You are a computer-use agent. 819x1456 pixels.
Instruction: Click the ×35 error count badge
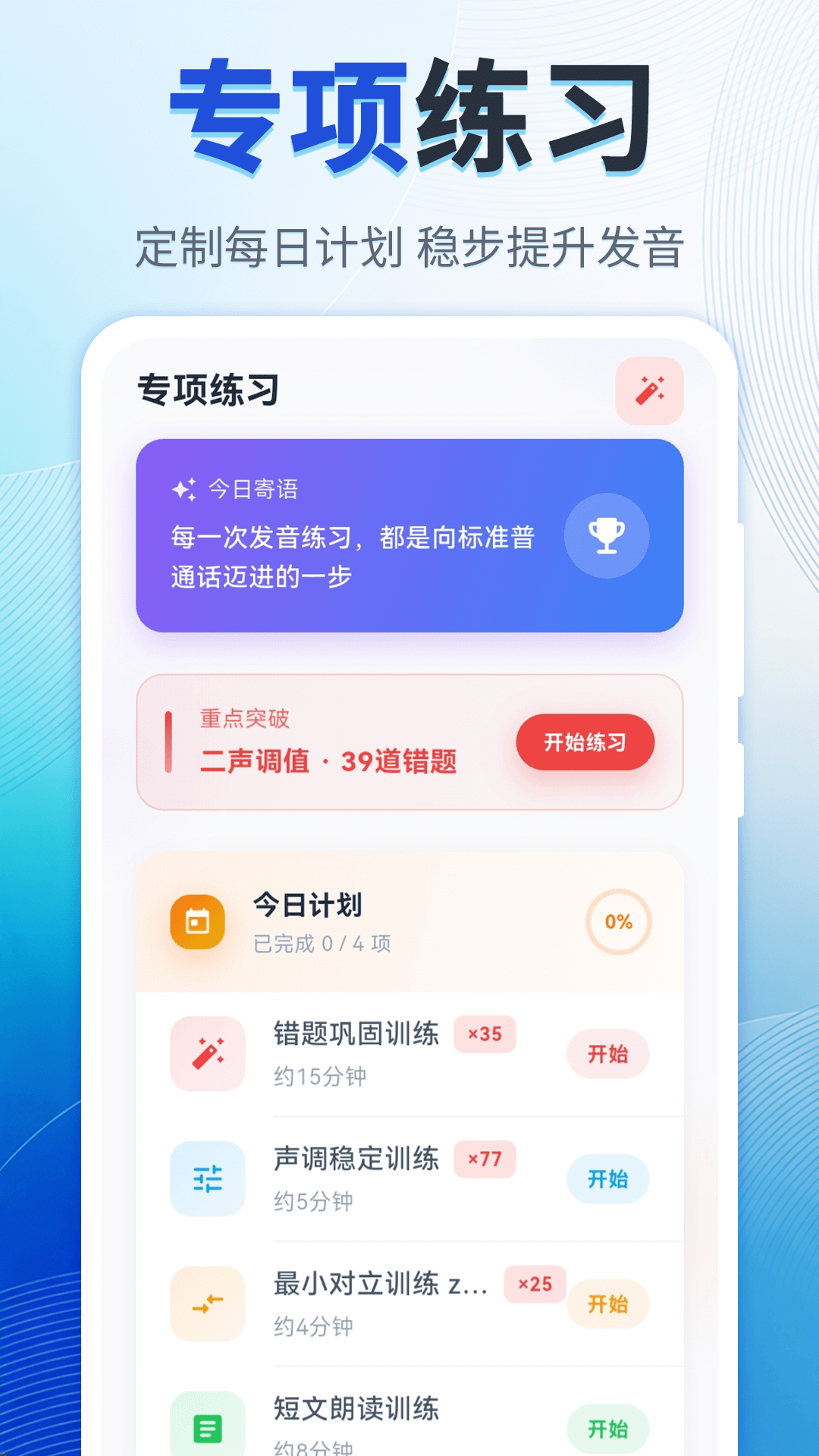coord(485,1034)
